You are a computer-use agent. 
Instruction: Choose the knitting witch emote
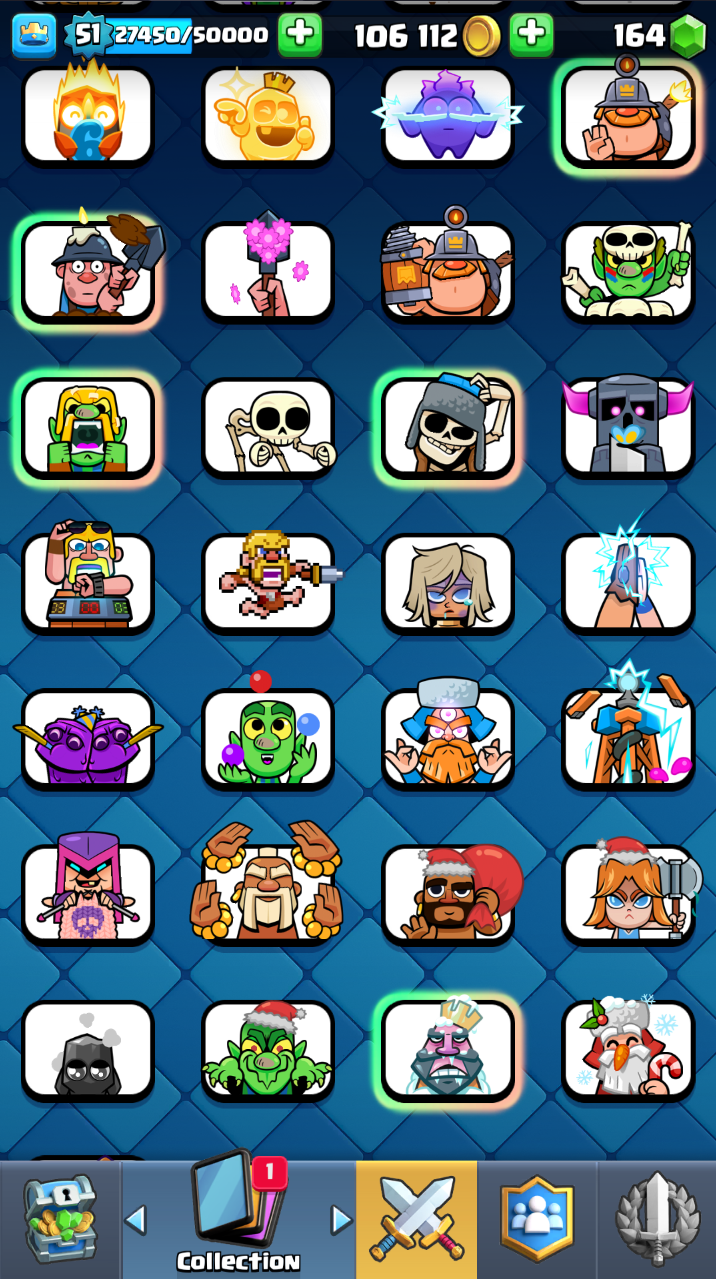click(88, 895)
